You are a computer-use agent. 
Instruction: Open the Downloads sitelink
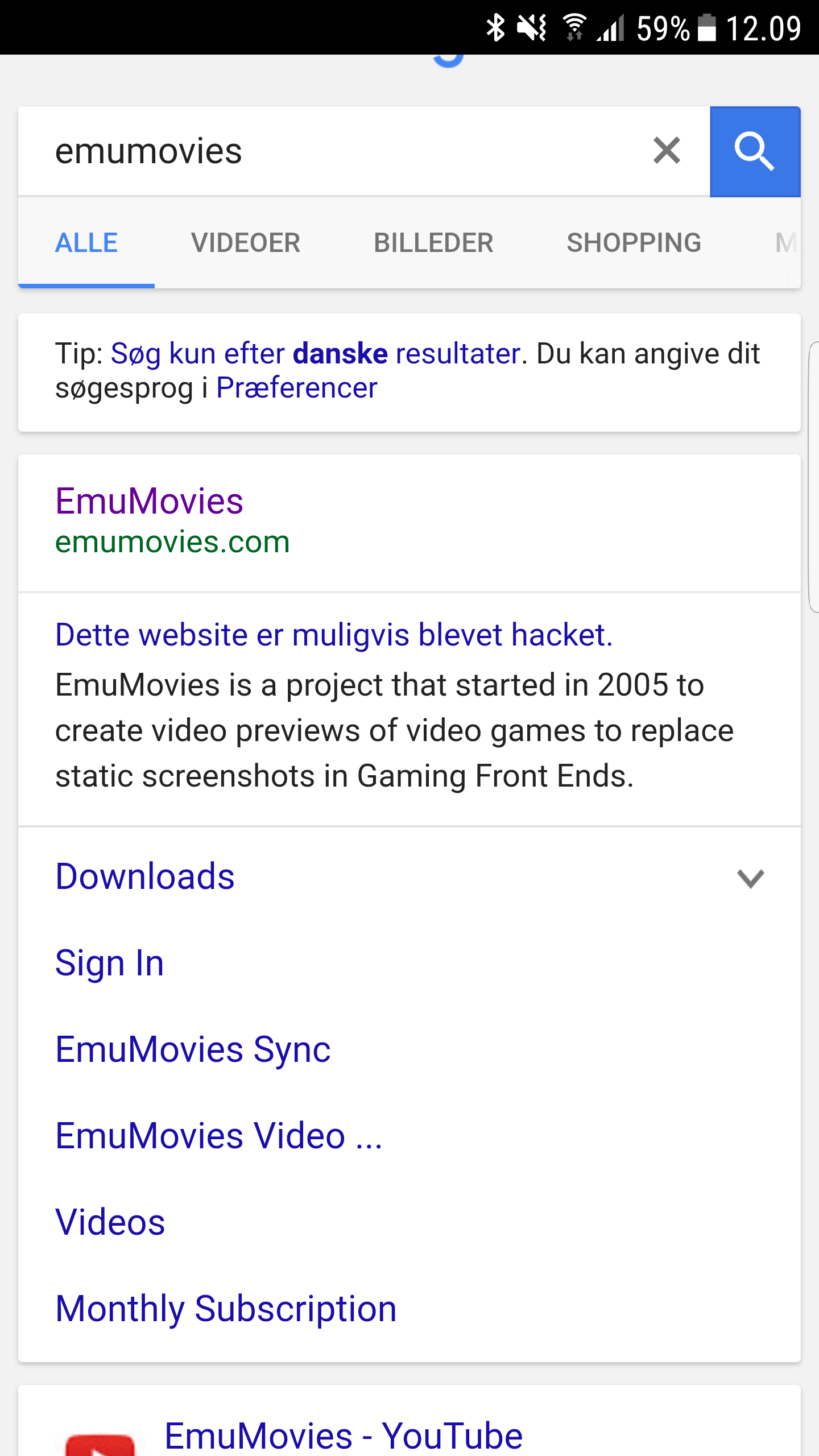pyautogui.click(x=145, y=876)
